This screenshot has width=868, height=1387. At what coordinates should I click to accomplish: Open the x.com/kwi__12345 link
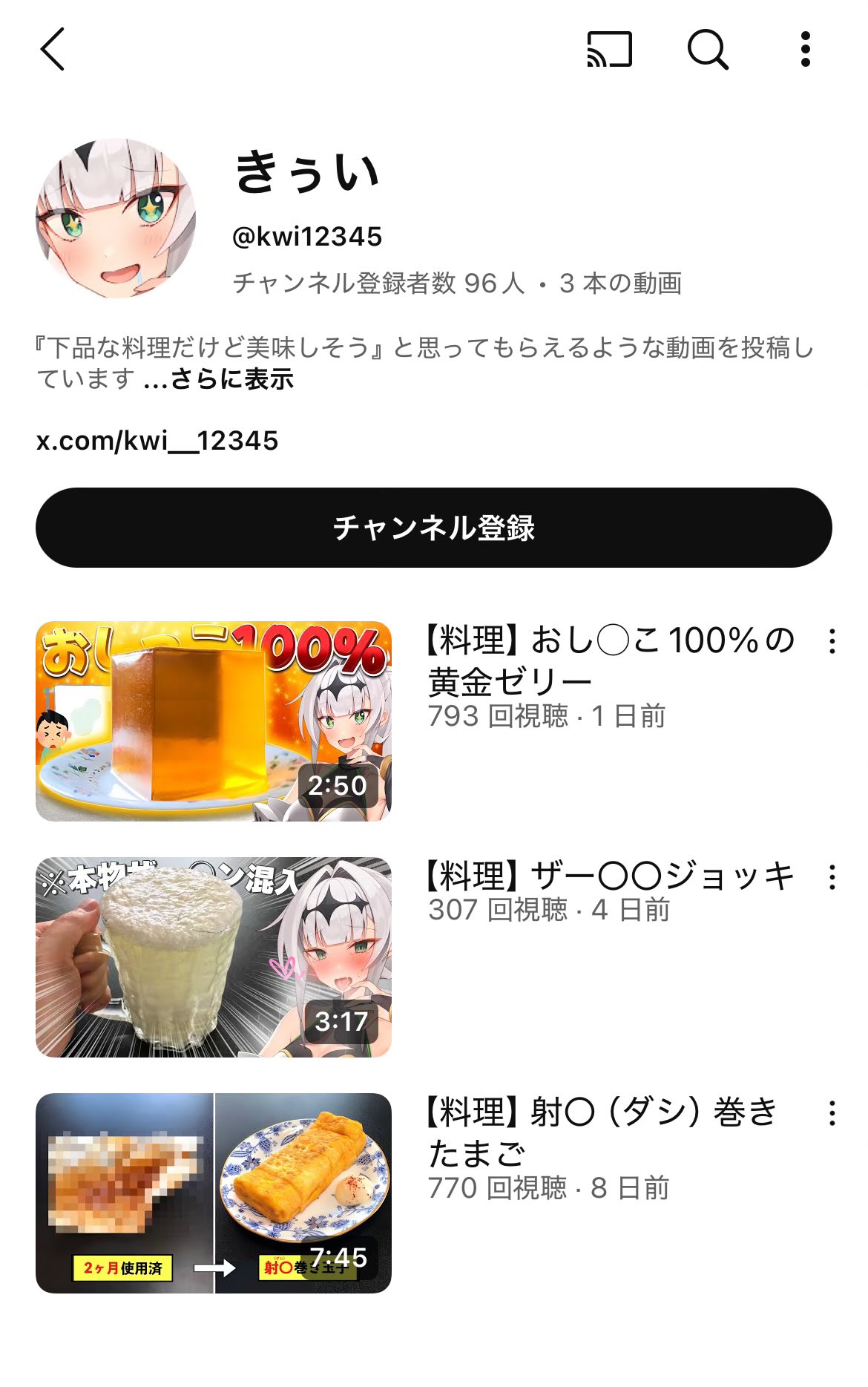pos(157,441)
